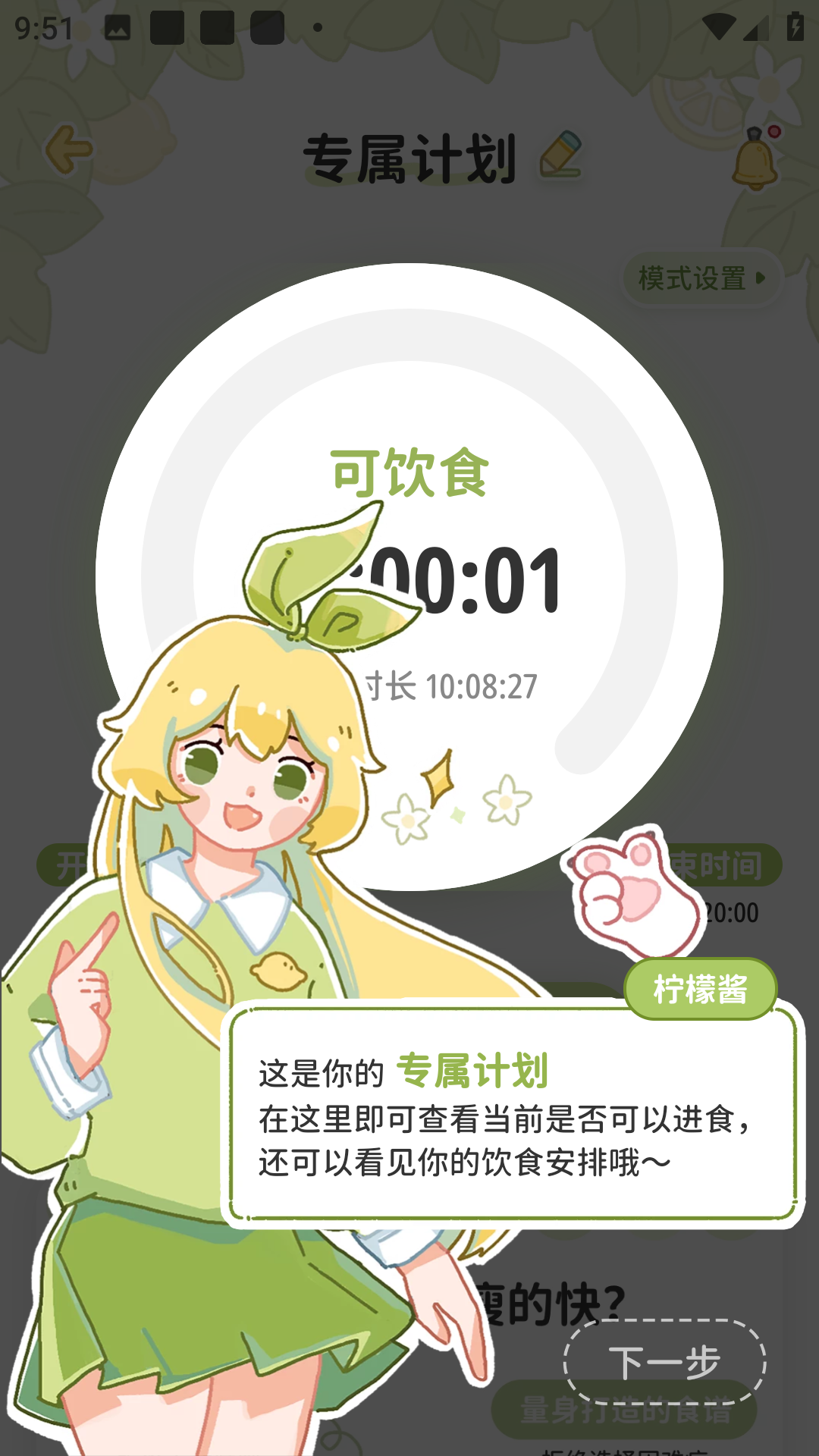Image resolution: width=819 pixels, height=1456 pixels.
Task: Tap the 下一步 next step button
Action: pyautogui.click(x=664, y=1363)
